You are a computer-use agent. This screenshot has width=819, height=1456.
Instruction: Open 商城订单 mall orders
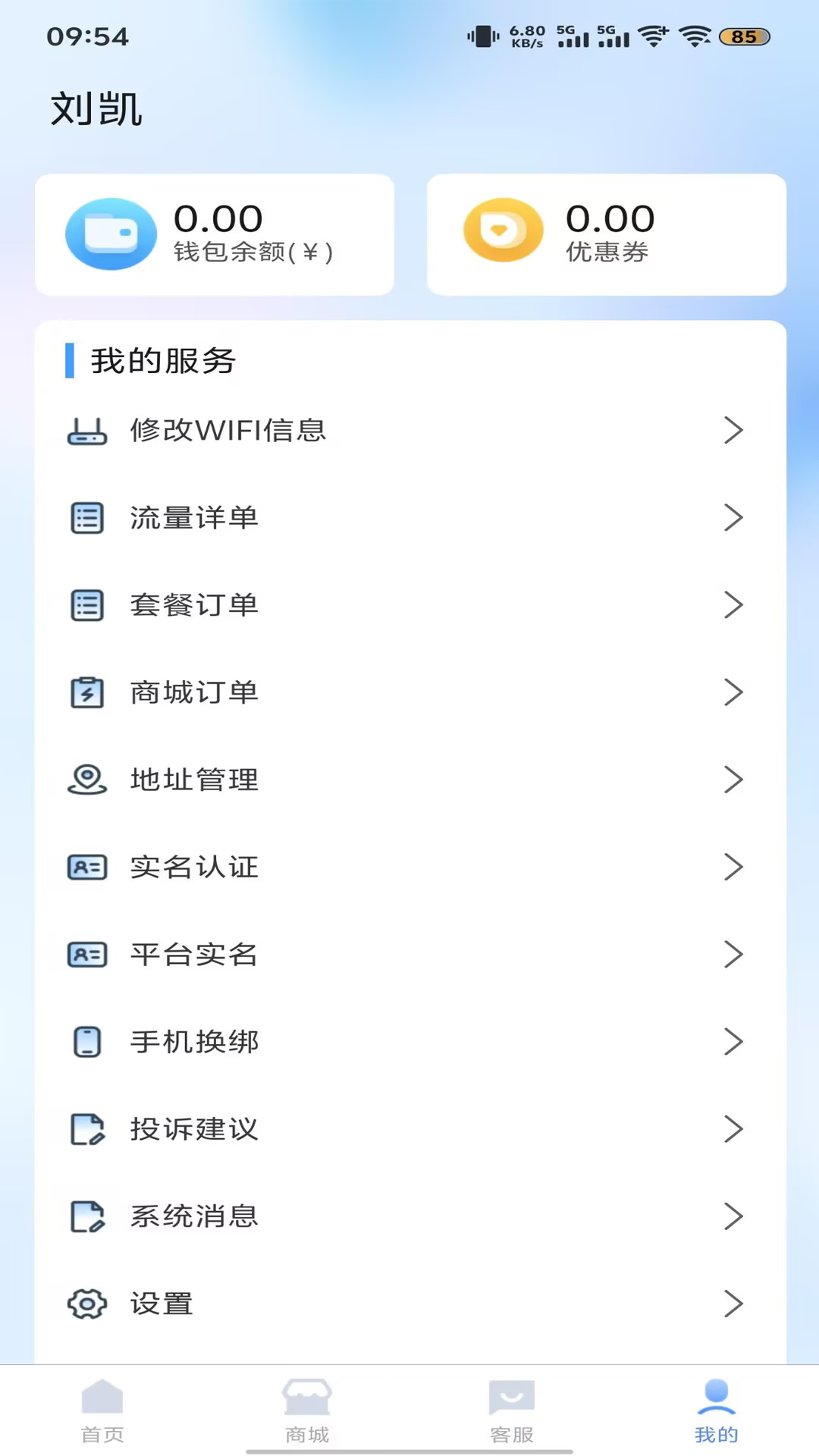coord(409,692)
